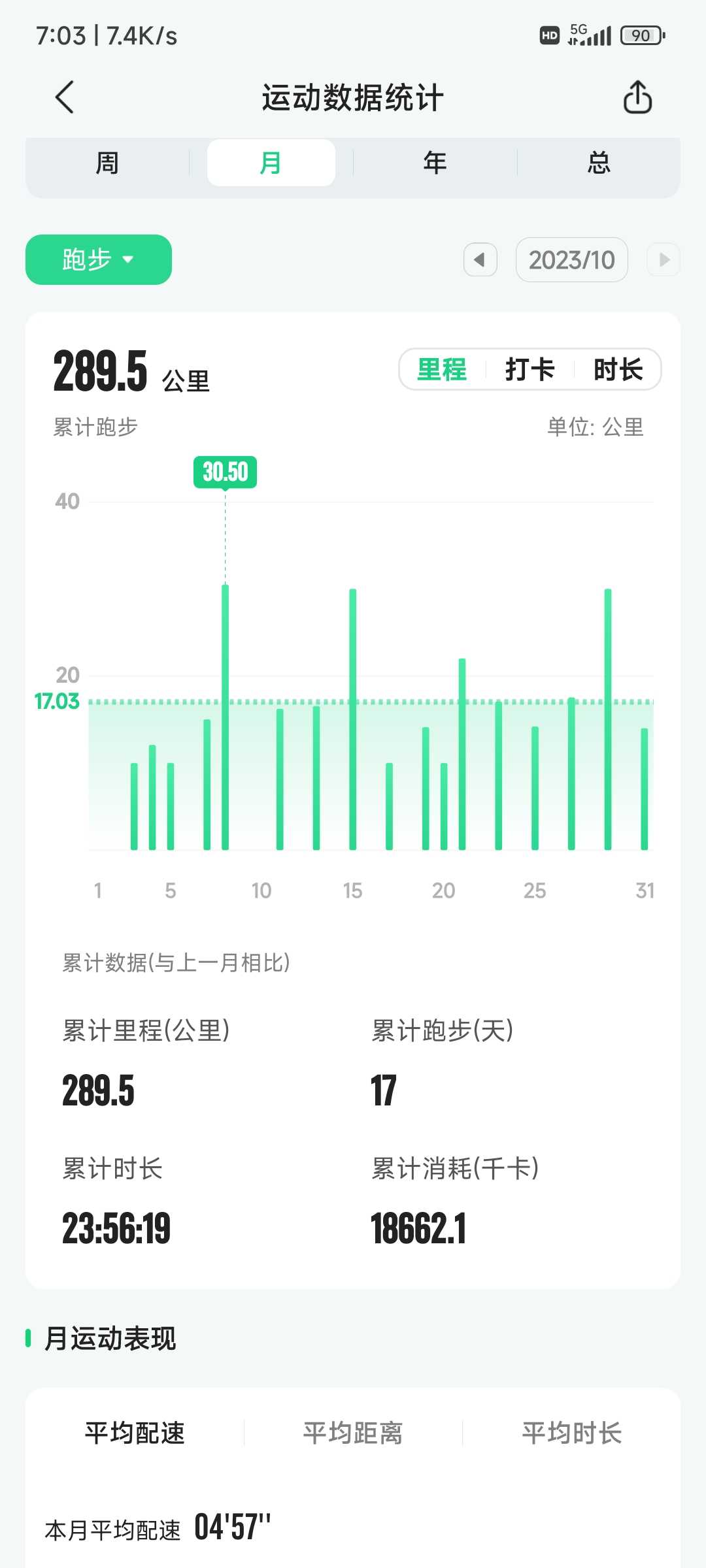Go back using the top-left arrow
The width and height of the screenshot is (706, 1568).
coord(64,97)
